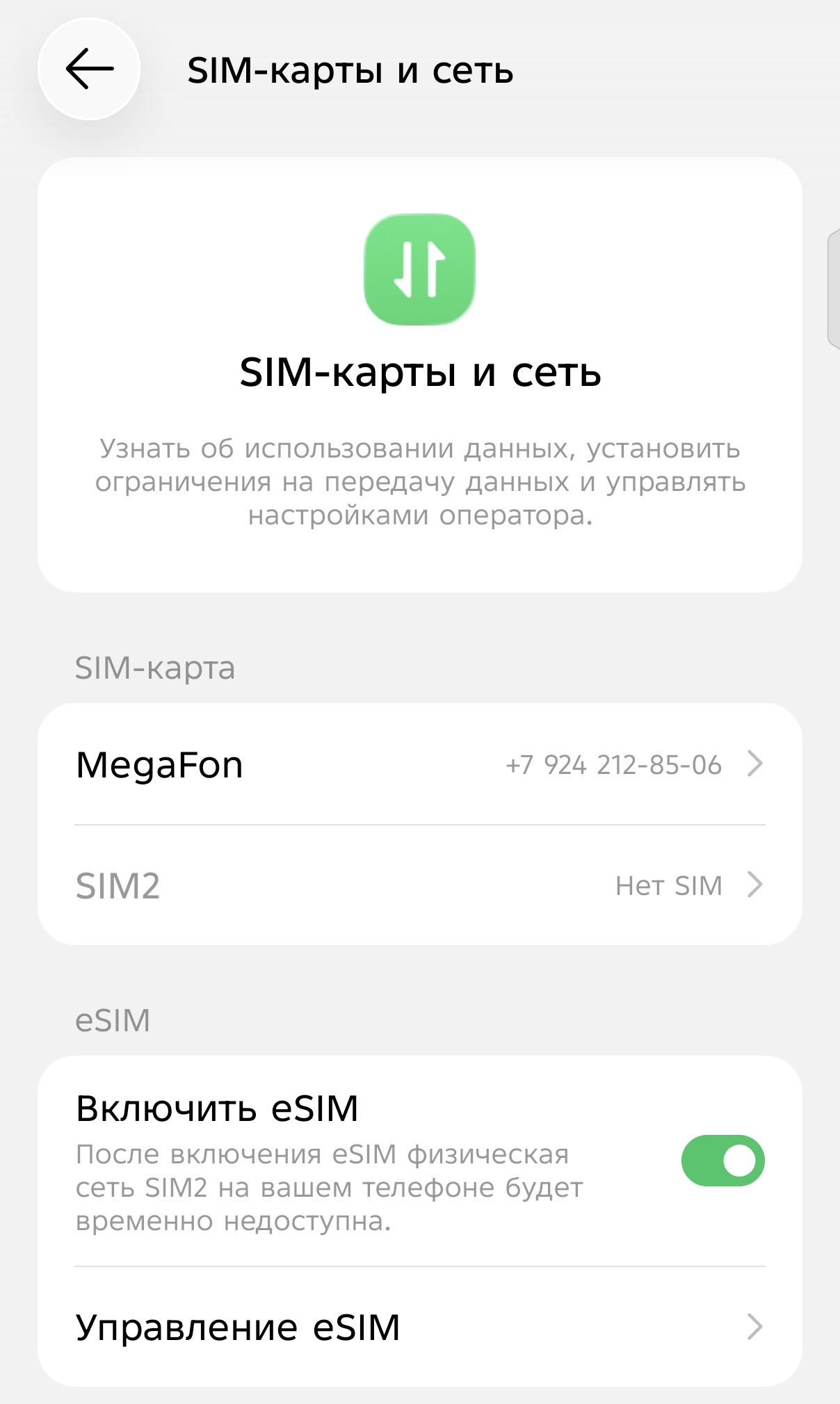Open MegaFon SIM card settings
The height and width of the screenshot is (1404, 840).
[x=419, y=764]
